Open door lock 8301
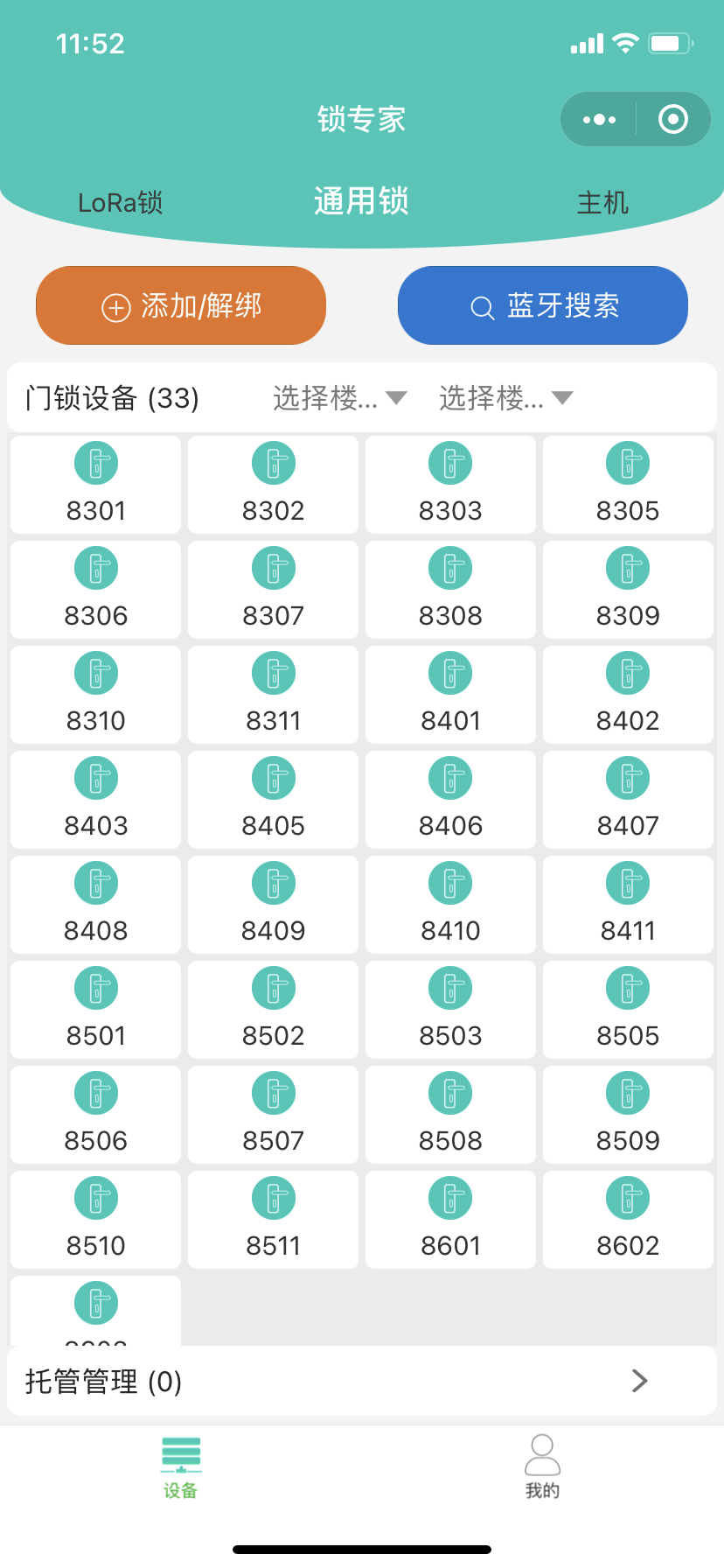The image size is (724, 1568). [x=96, y=485]
